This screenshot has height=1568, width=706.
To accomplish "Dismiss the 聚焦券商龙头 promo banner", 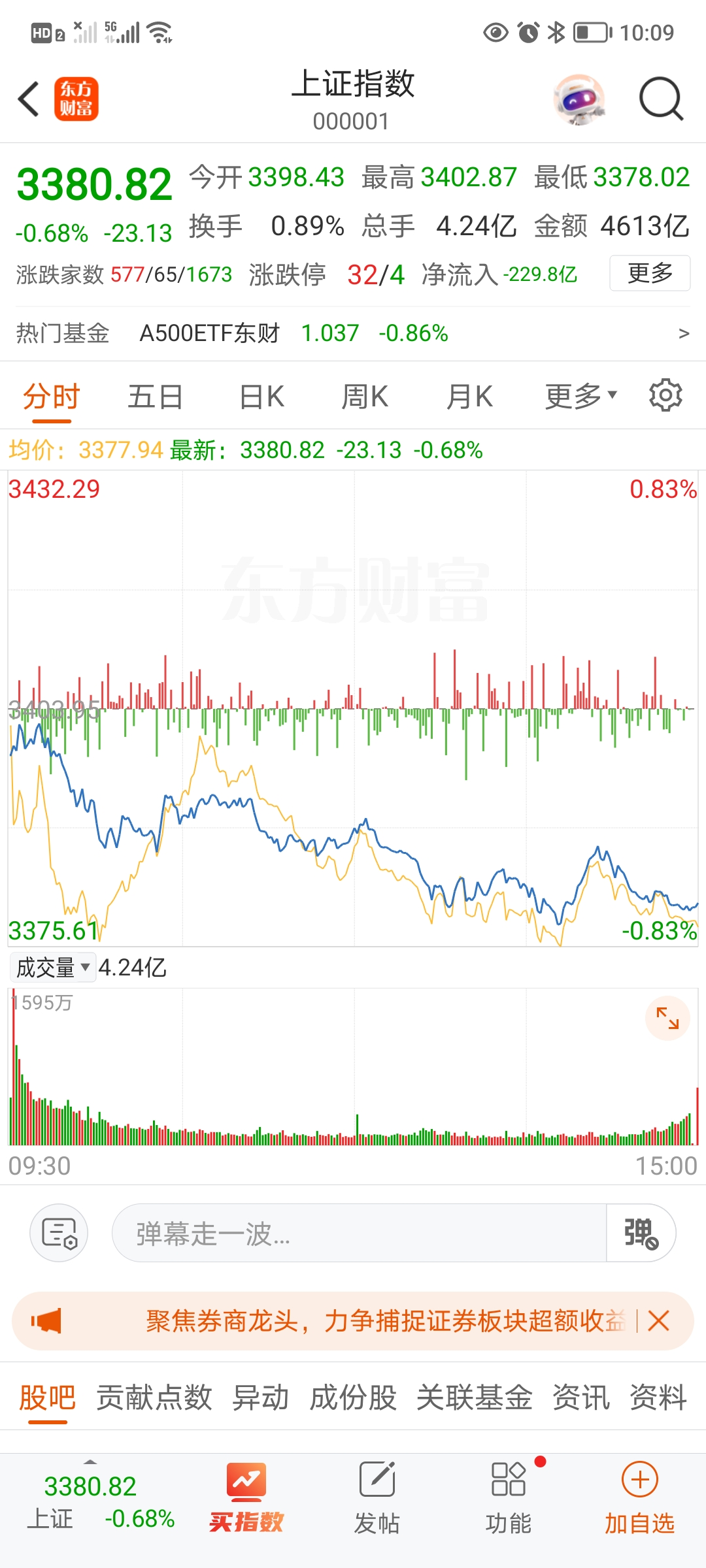I will pos(659,1321).
